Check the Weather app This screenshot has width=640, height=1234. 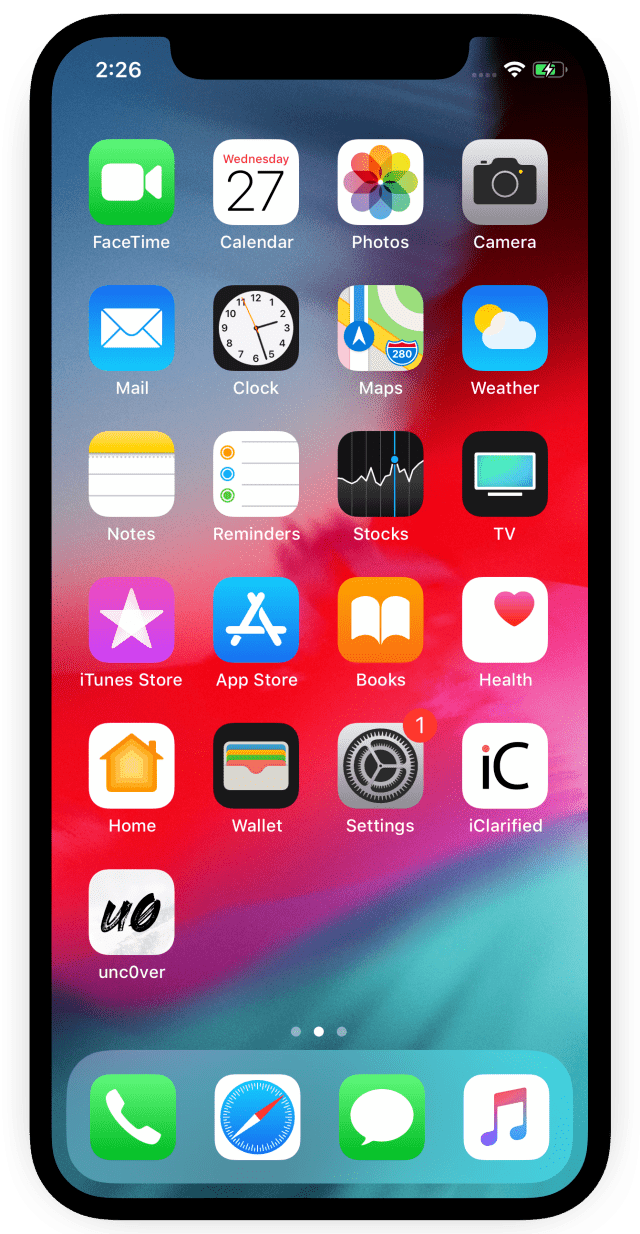[504, 328]
